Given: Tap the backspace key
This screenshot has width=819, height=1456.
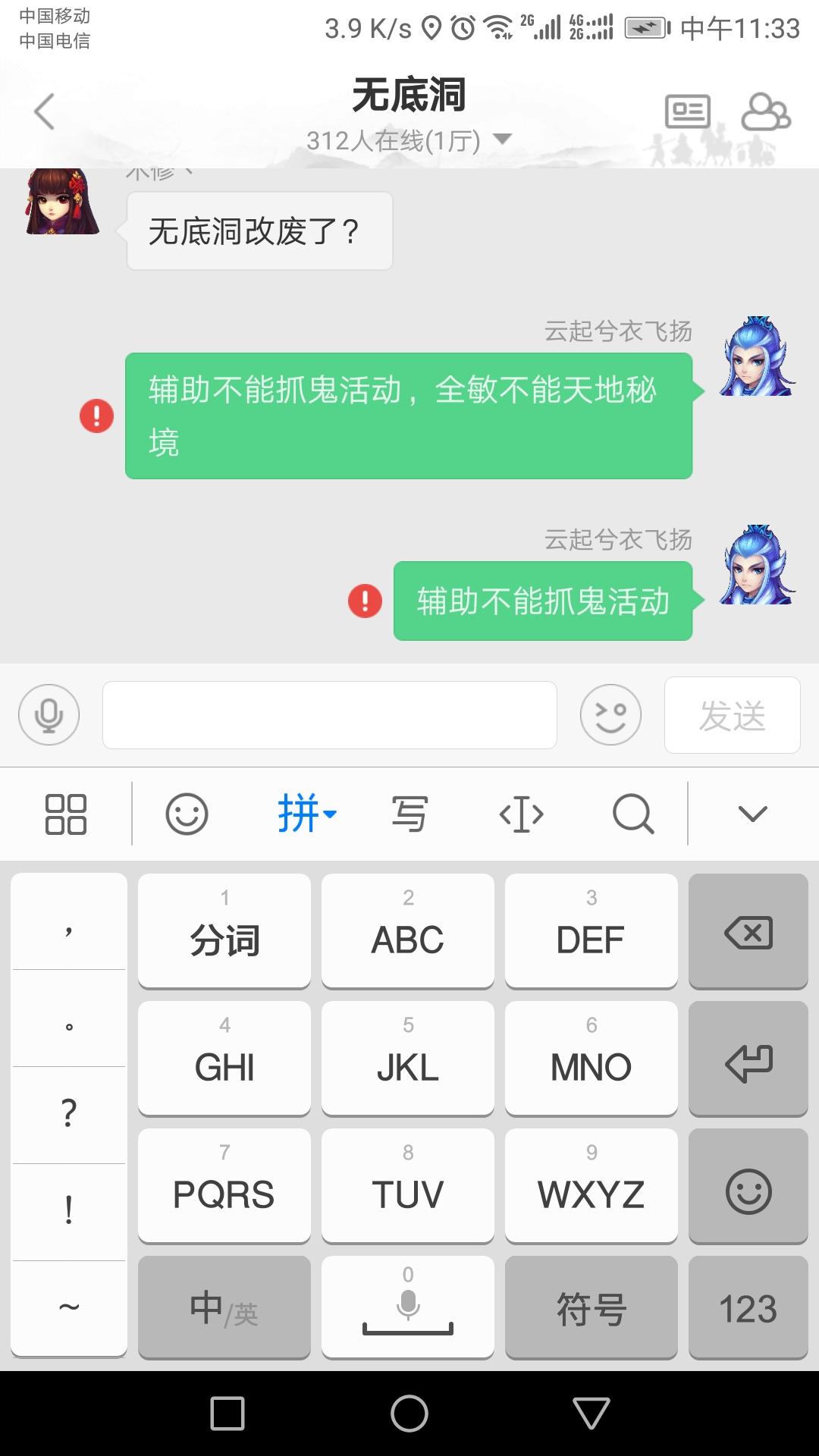Looking at the screenshot, I should [x=748, y=931].
